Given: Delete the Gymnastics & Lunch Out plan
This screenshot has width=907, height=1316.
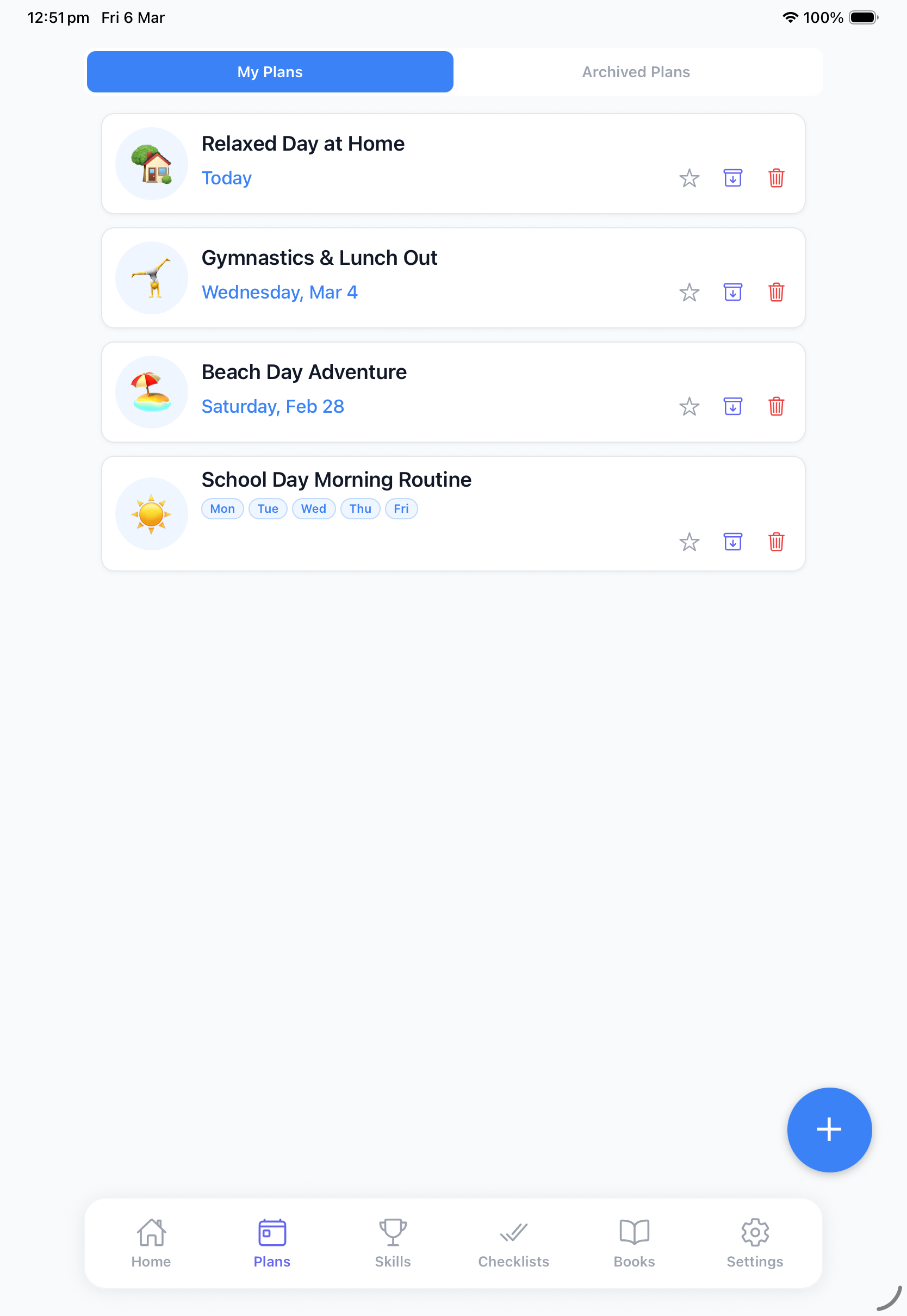Looking at the screenshot, I should (x=776, y=292).
